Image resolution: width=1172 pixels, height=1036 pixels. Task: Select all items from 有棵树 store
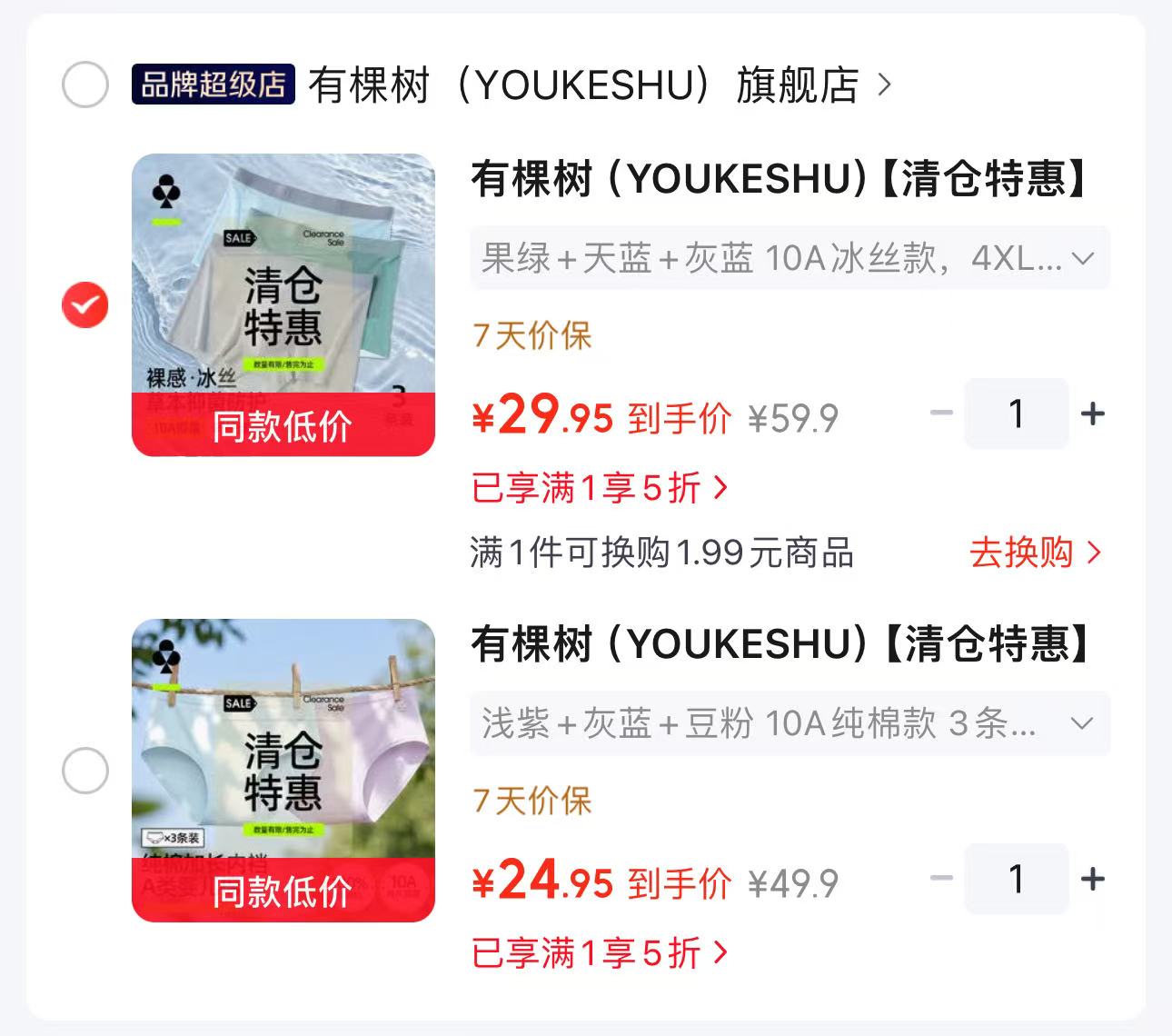point(85,85)
